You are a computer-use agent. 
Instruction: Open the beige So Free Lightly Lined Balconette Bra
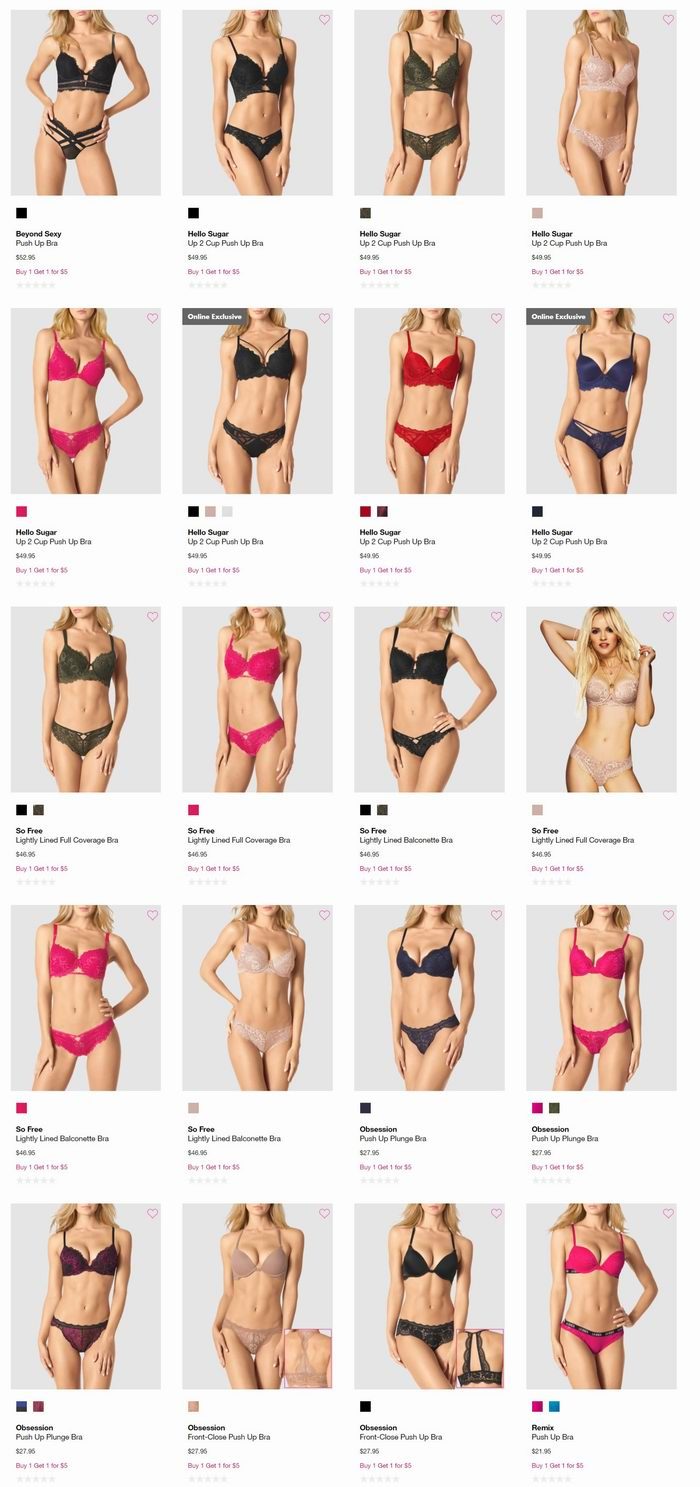click(257, 997)
